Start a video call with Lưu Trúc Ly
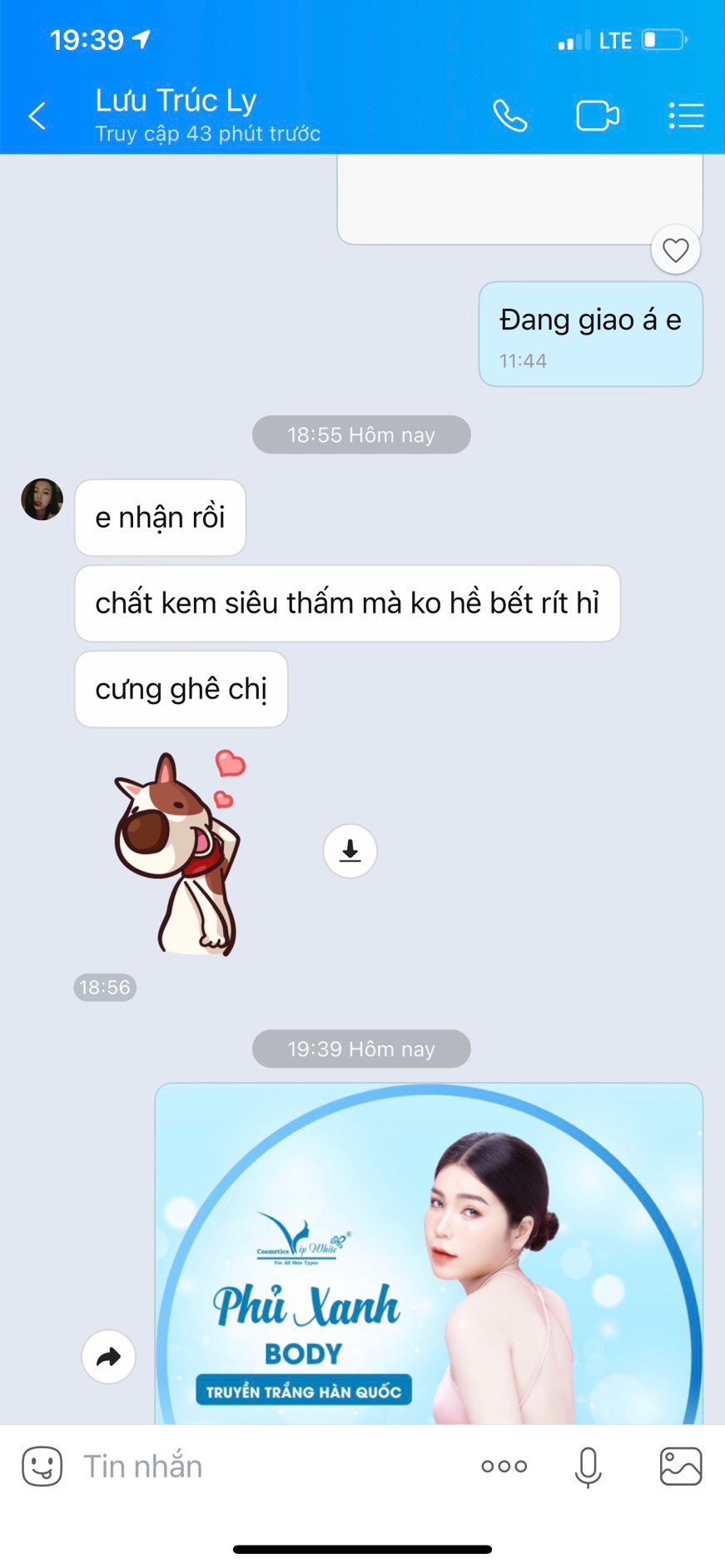 click(597, 116)
